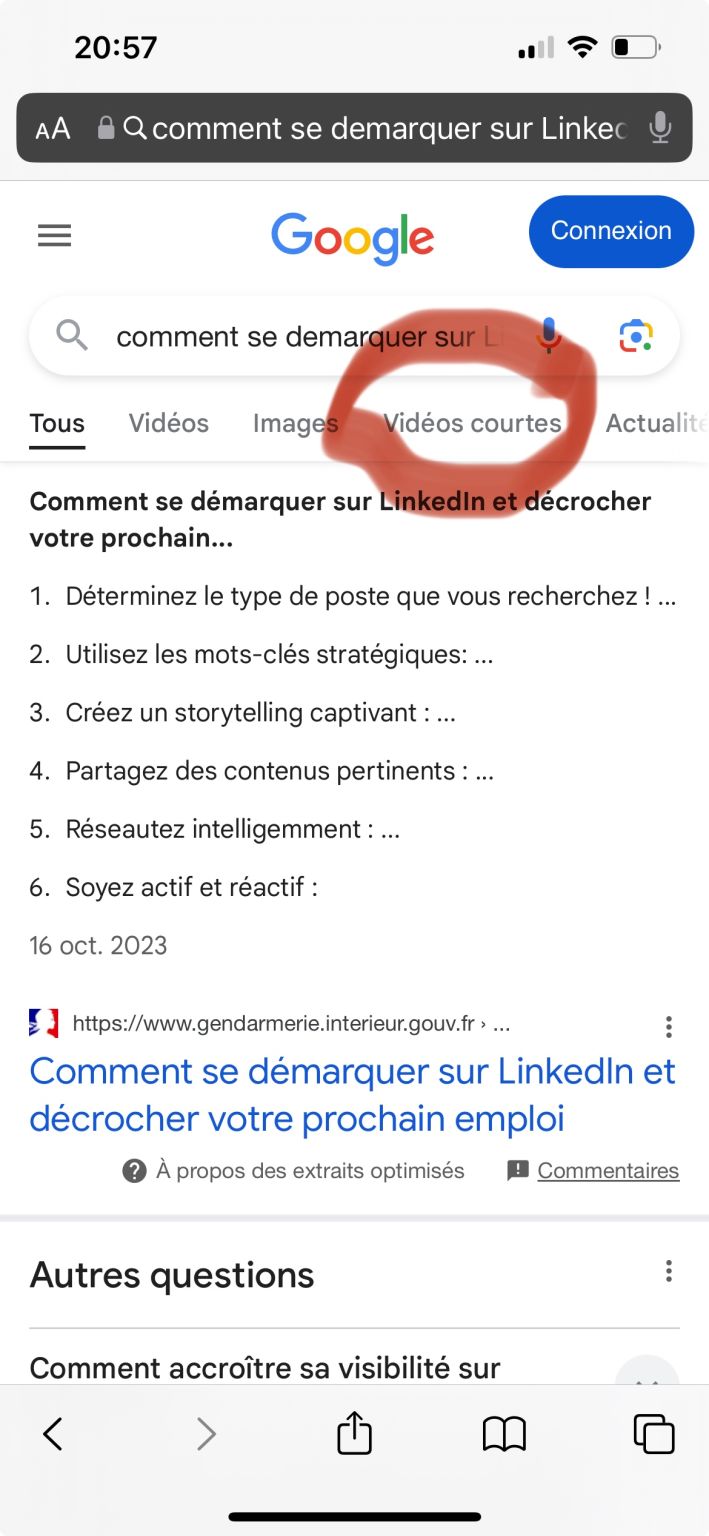The width and height of the screenshot is (709, 1536).
Task: Open the gendarmerie LinkedIn emploi result
Action: pos(352,1094)
